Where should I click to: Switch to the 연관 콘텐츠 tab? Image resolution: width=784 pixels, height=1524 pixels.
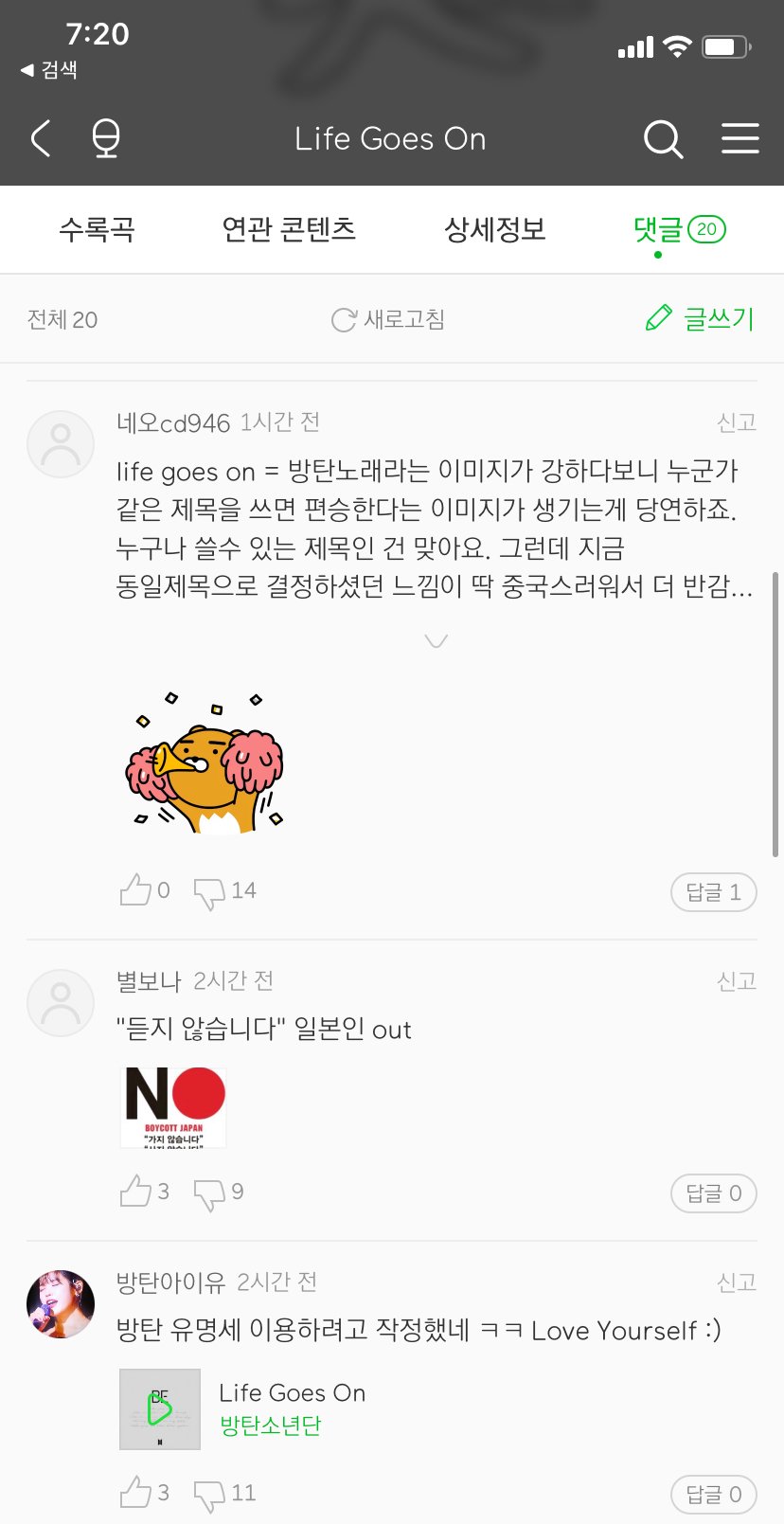coord(289,229)
